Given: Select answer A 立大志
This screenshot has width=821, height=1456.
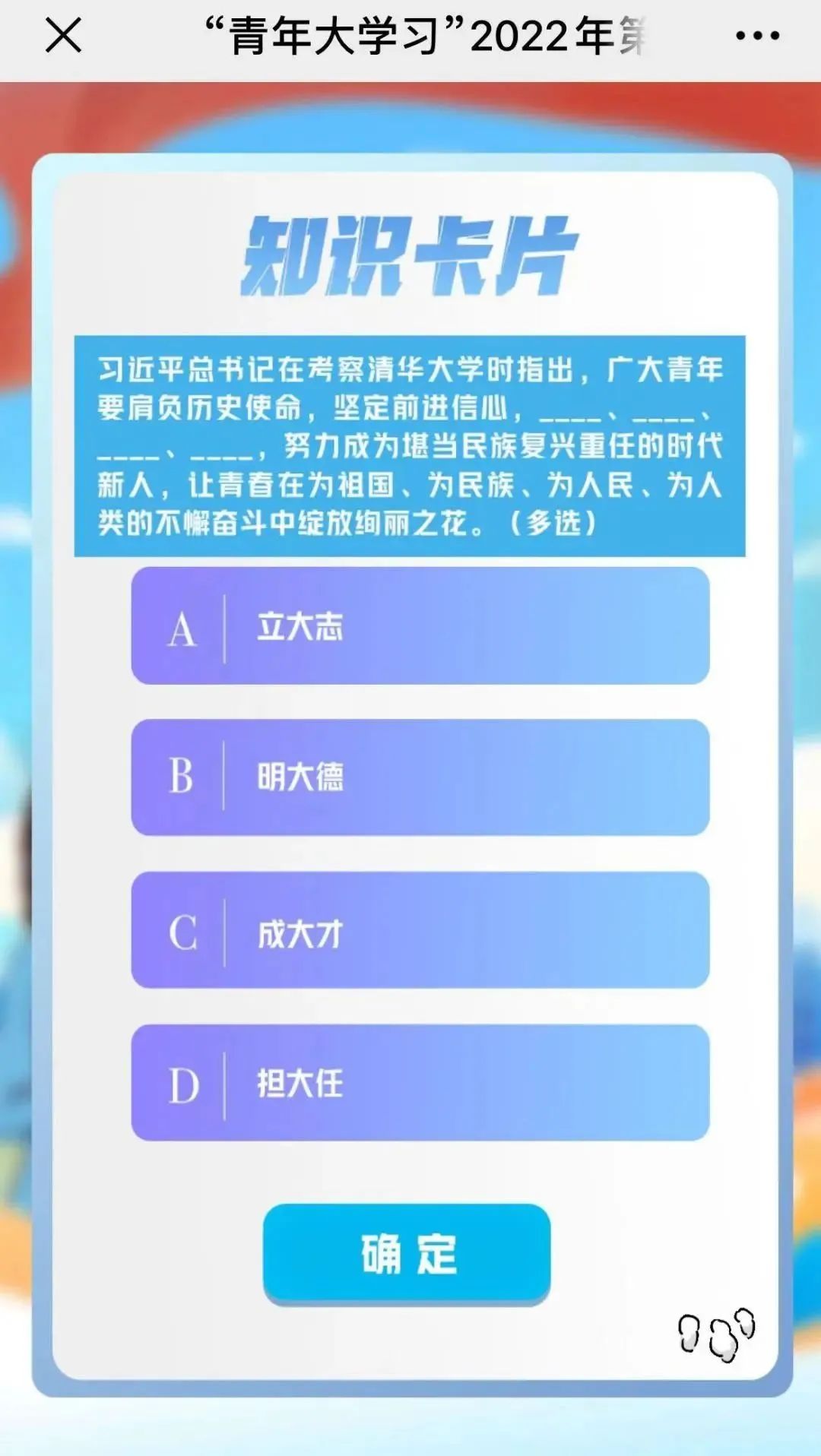Looking at the screenshot, I should coord(420,626).
